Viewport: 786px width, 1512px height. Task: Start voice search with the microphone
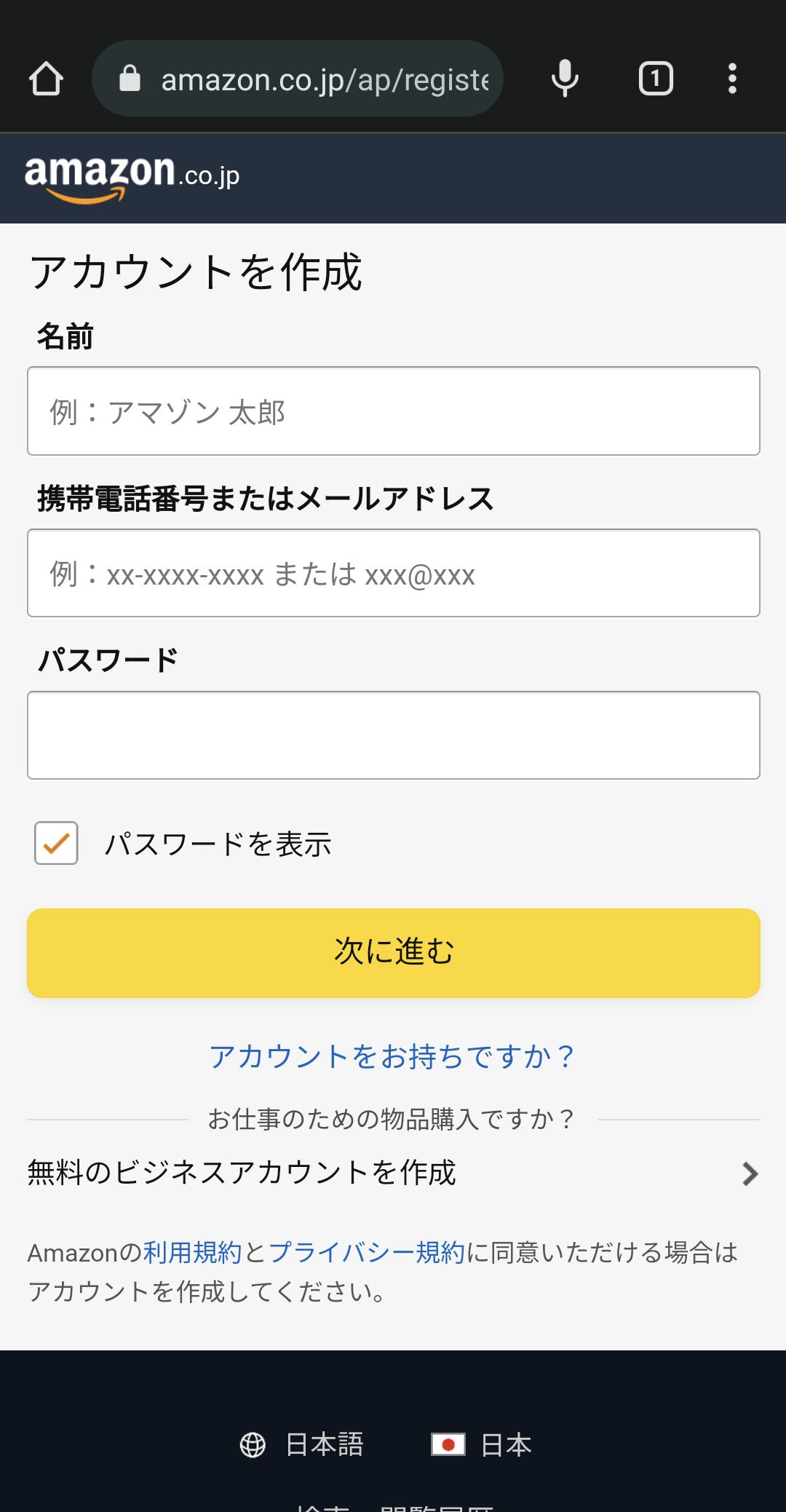tap(565, 79)
